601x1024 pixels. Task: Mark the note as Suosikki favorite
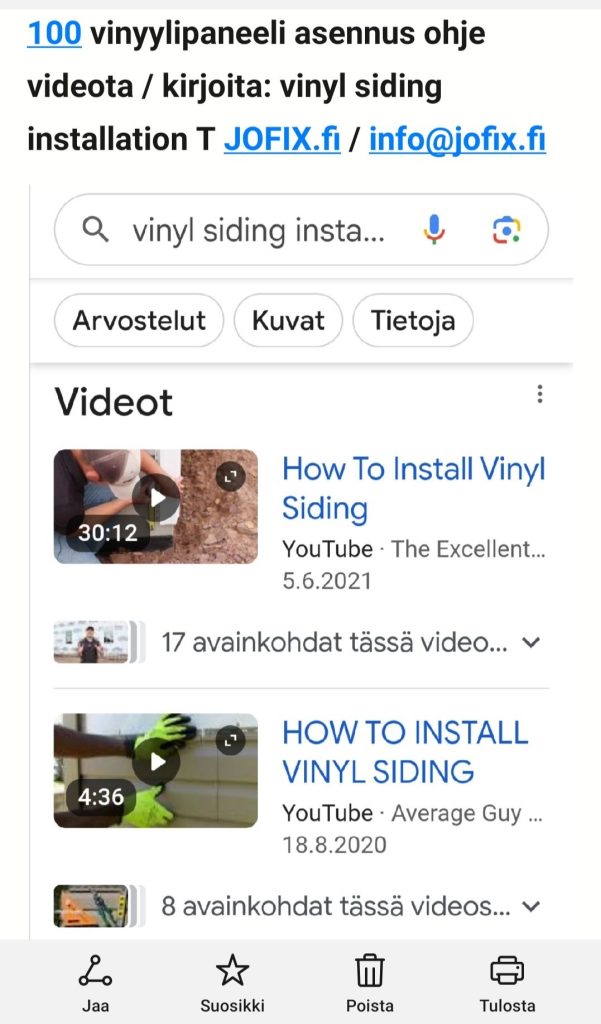click(232, 982)
